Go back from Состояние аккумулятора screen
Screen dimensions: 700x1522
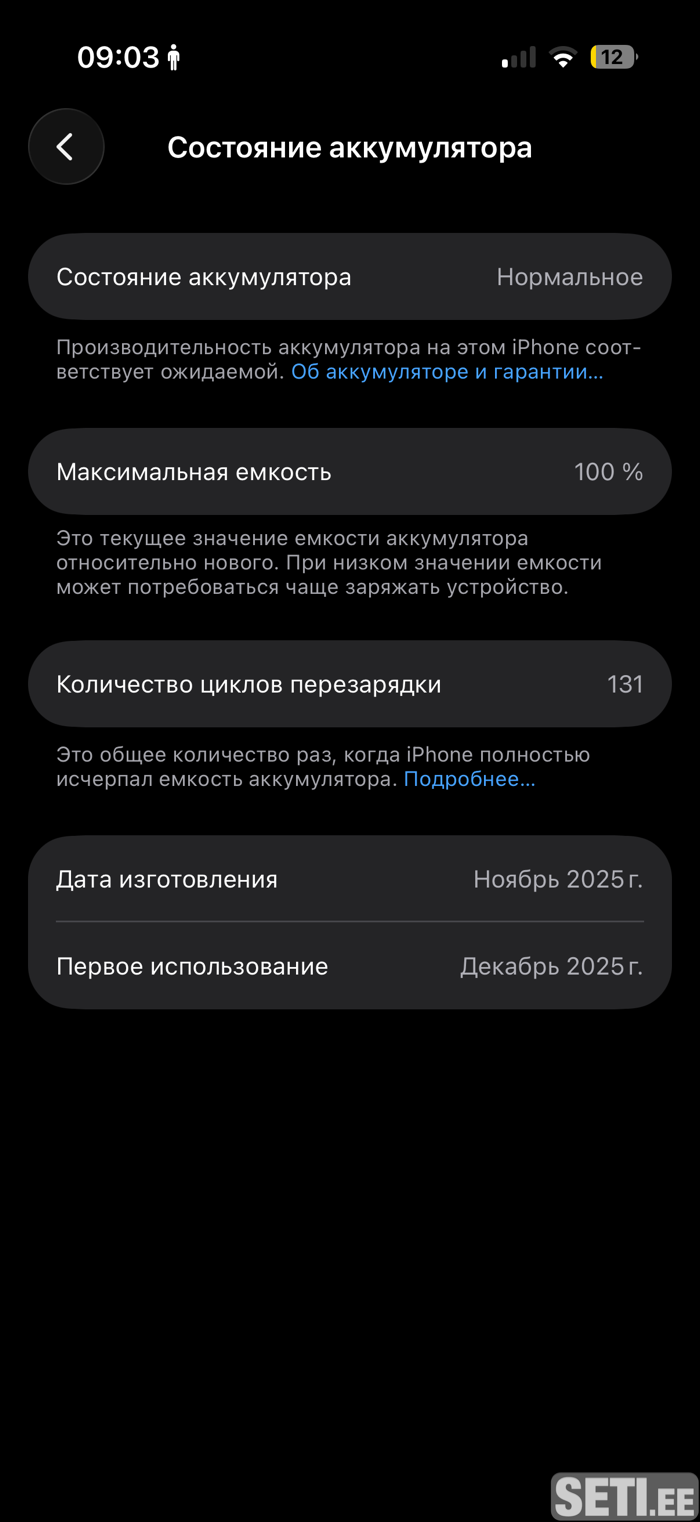[x=66, y=147]
